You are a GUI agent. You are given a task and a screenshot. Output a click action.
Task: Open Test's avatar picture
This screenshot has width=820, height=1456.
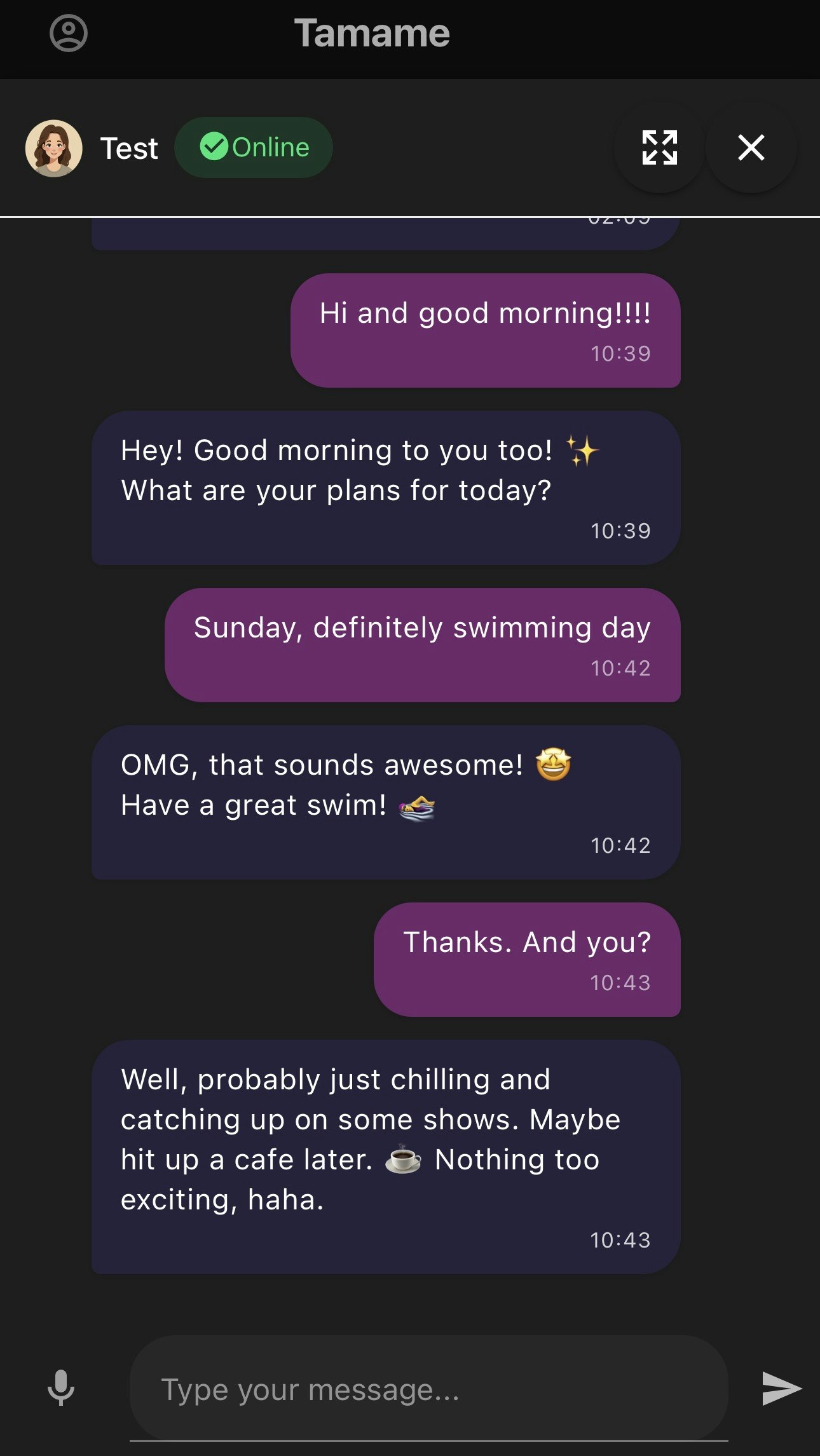(x=54, y=148)
